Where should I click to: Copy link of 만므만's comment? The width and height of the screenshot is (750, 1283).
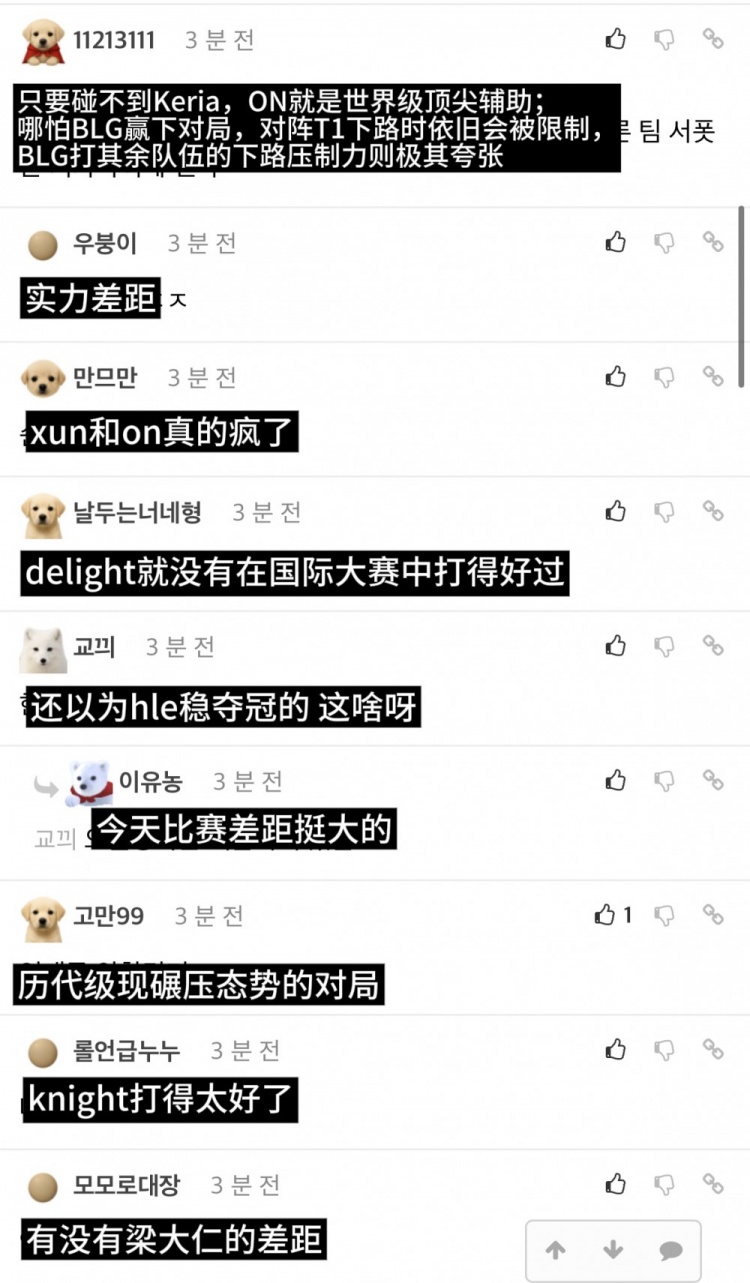click(712, 376)
